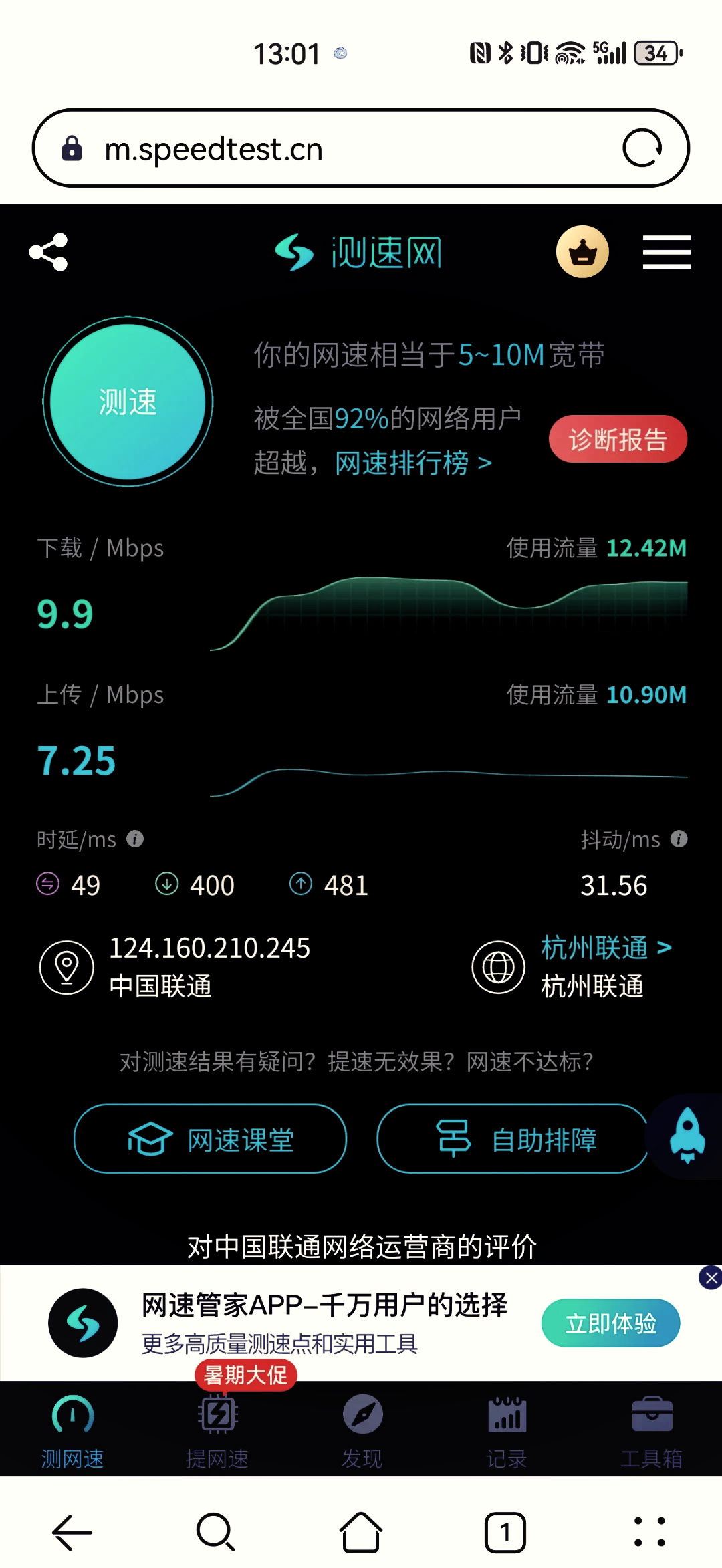Screen dimensions: 722x1568
Task: Open the 诊断报告 diagnostic report
Action: [x=616, y=438]
